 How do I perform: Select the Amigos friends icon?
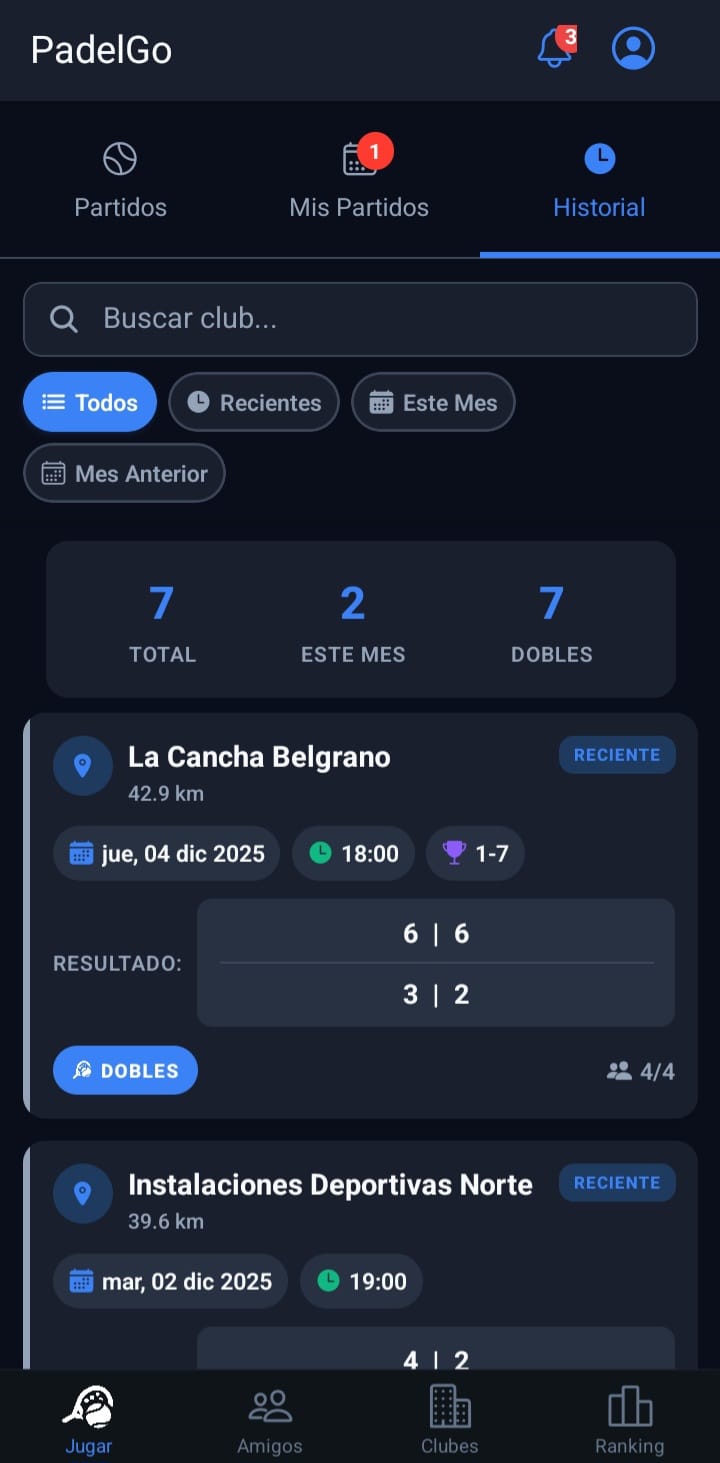coord(269,1405)
